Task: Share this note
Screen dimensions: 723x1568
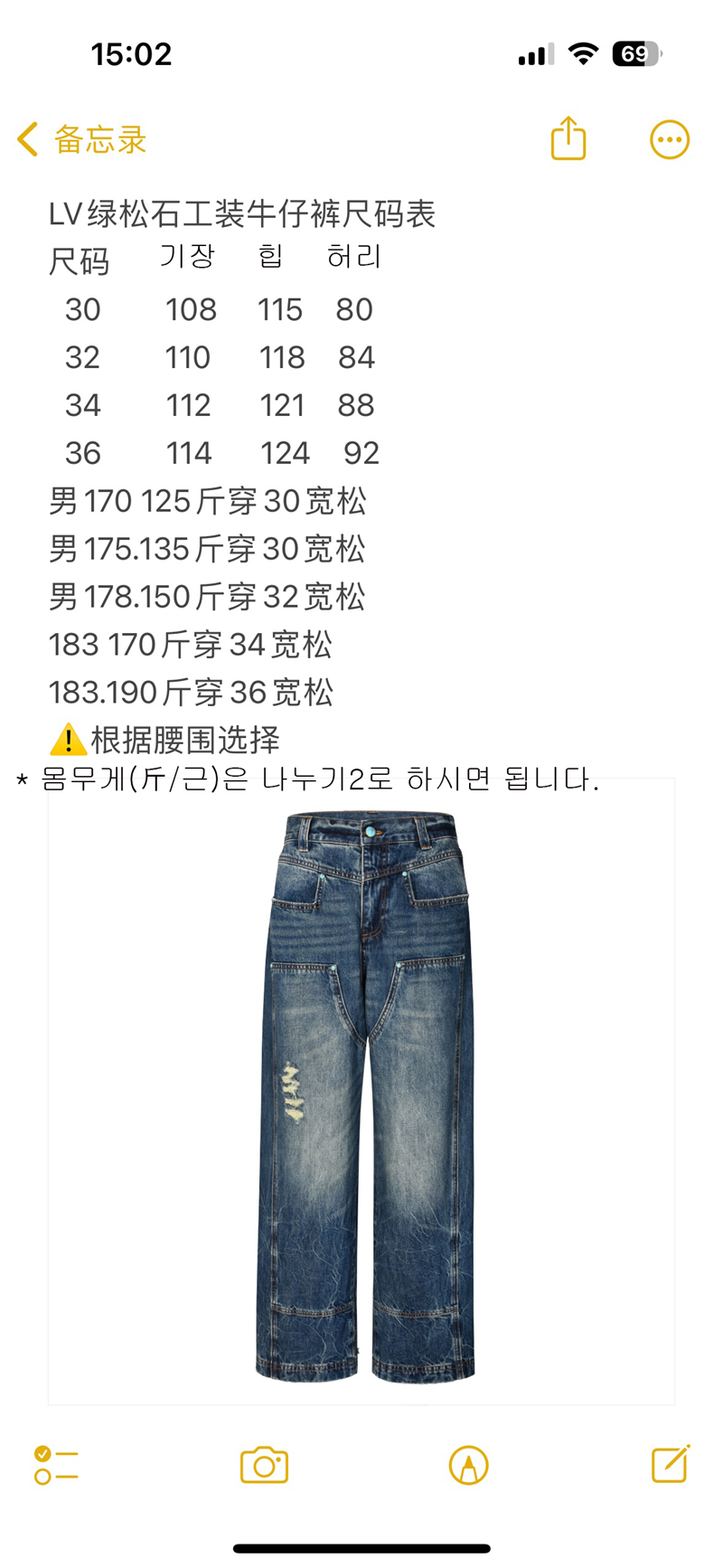Action: (x=568, y=139)
